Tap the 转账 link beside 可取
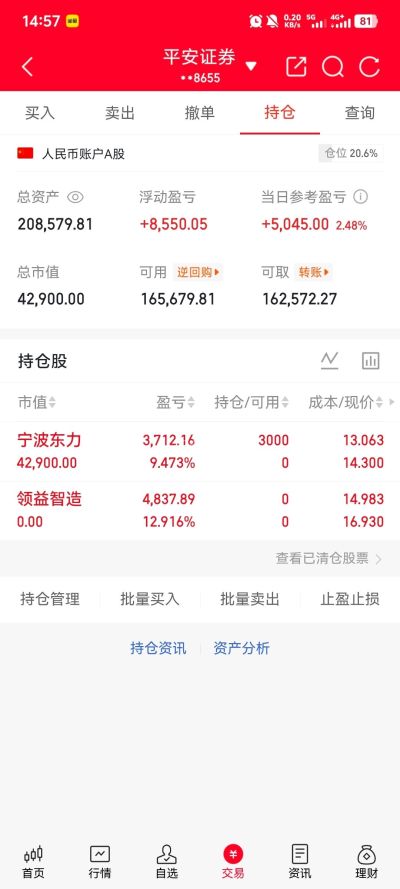 click(x=313, y=273)
